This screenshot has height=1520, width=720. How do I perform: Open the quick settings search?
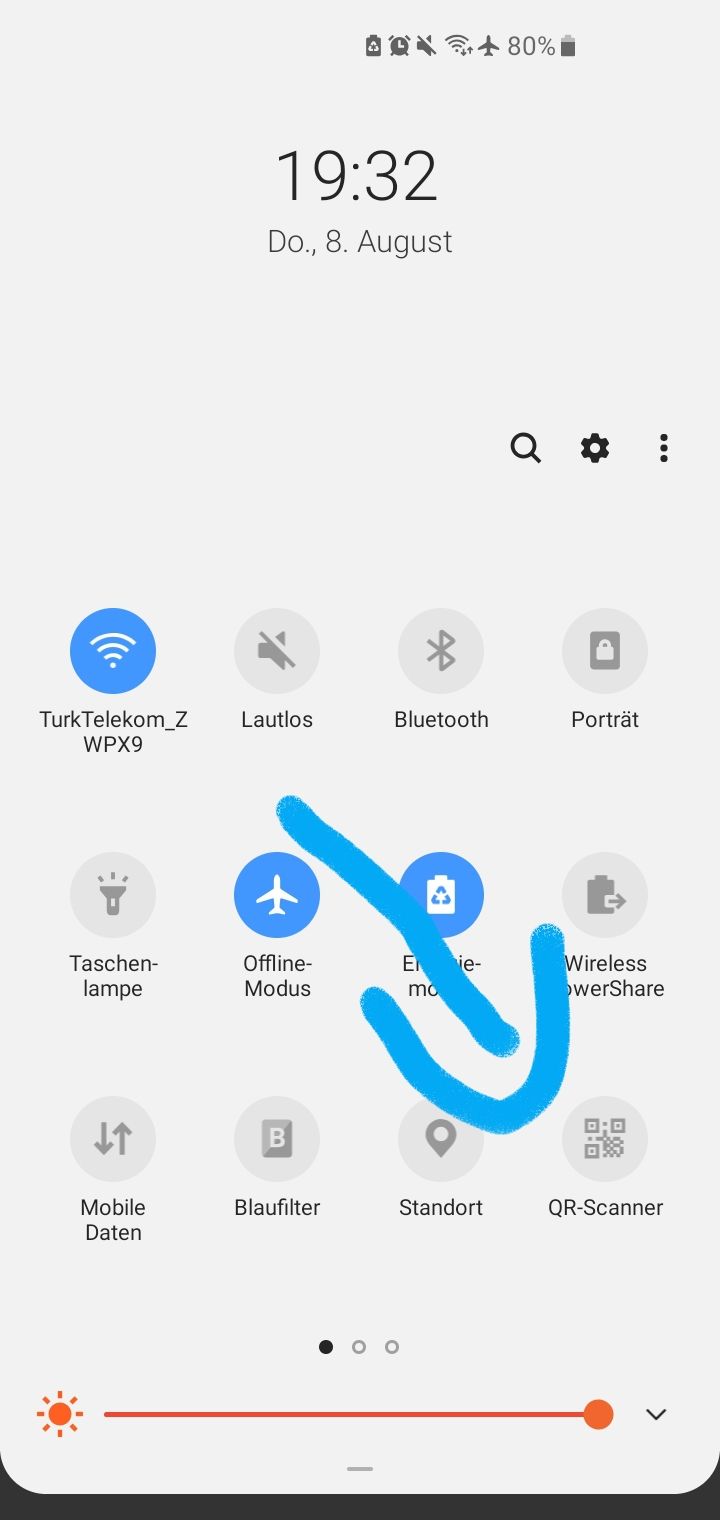click(x=525, y=448)
